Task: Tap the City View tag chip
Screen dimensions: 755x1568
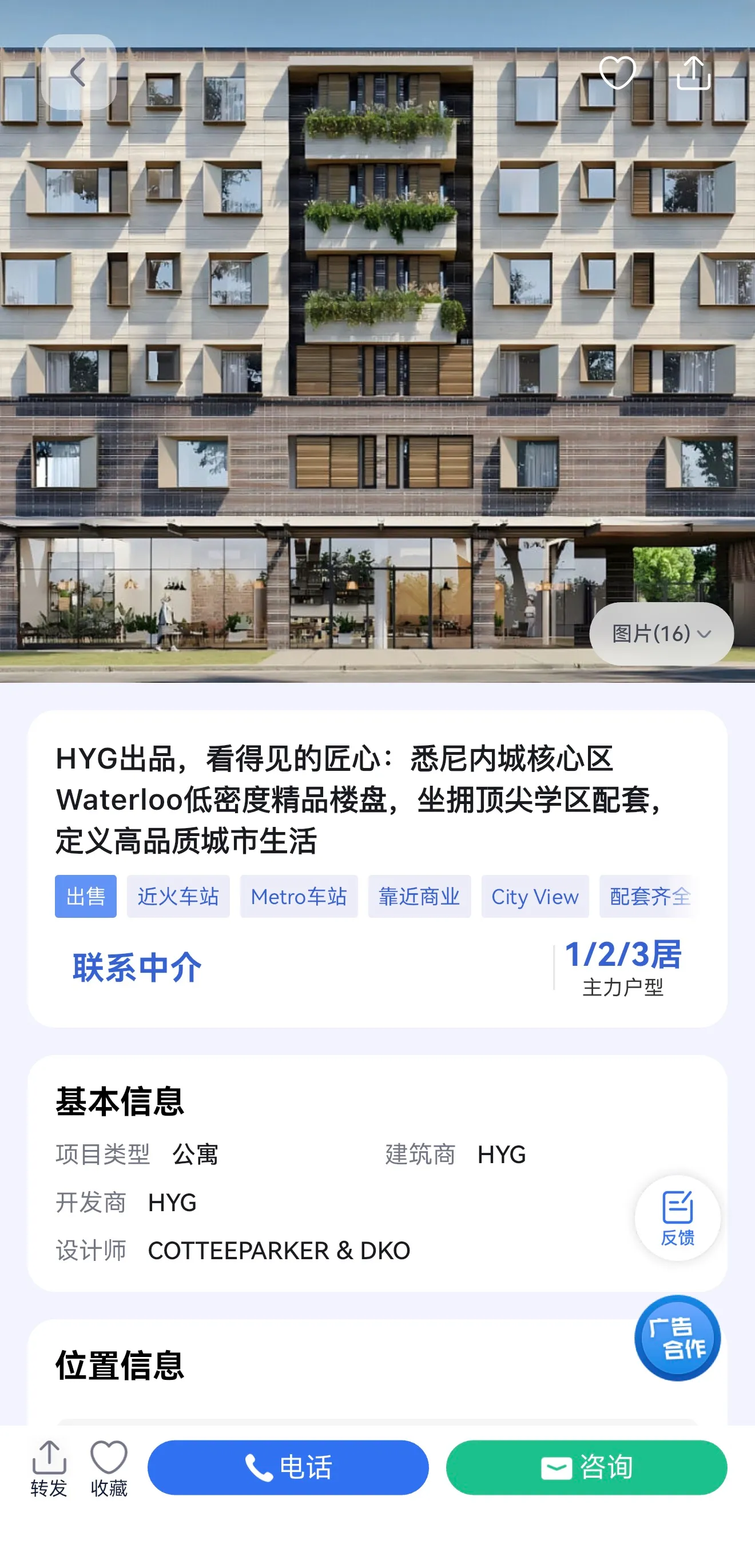Action: pos(535,896)
